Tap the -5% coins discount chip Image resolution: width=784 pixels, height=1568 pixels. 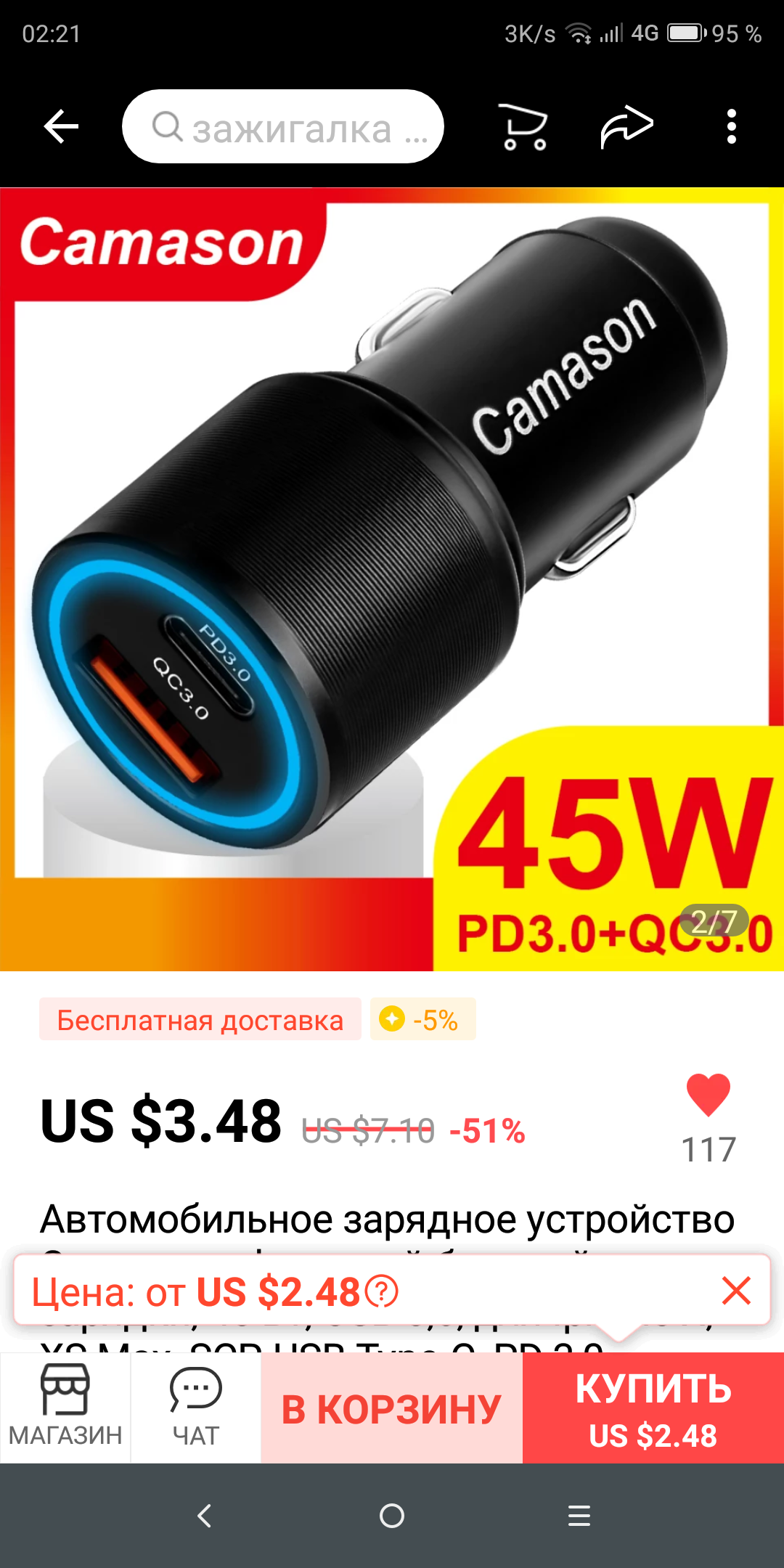(x=423, y=1019)
